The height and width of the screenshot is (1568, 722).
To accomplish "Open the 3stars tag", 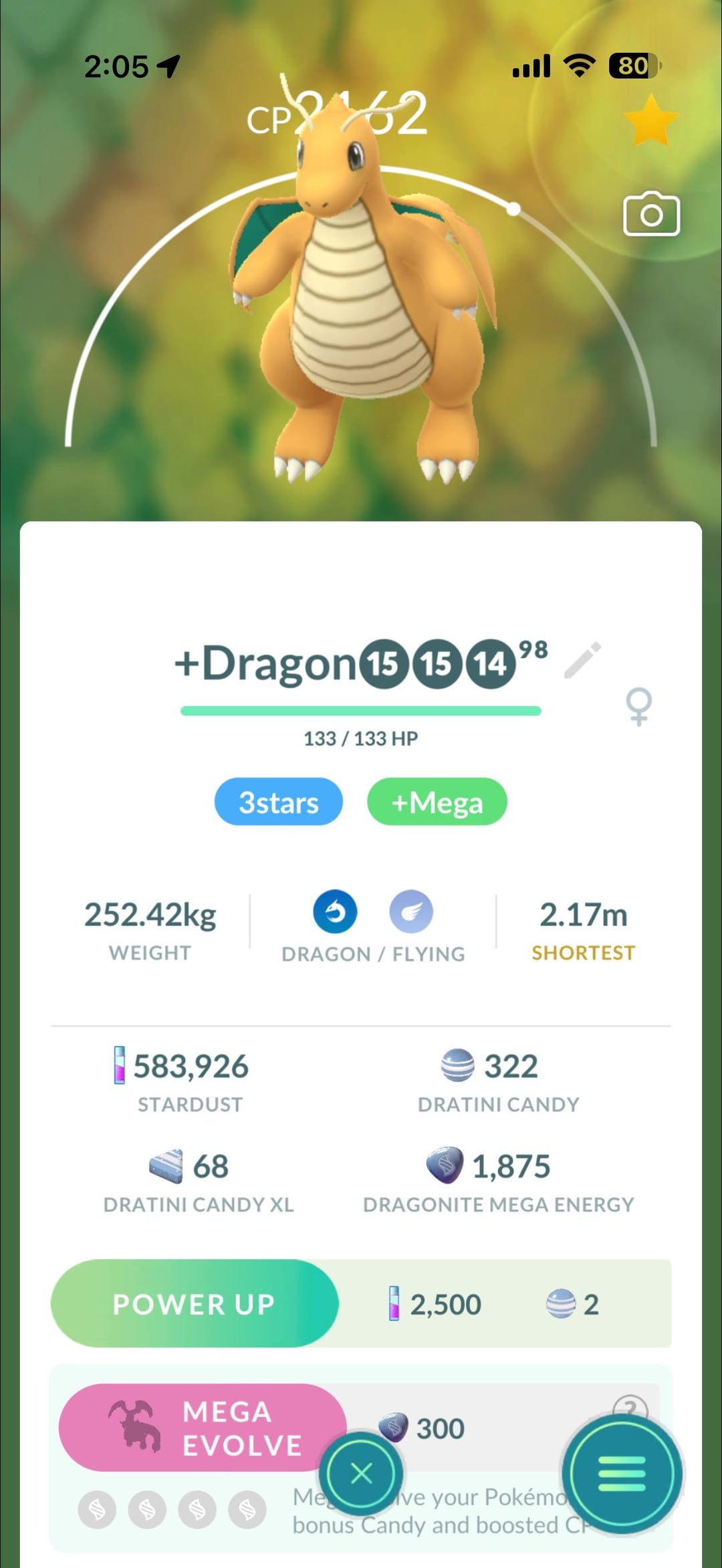I will tap(278, 802).
